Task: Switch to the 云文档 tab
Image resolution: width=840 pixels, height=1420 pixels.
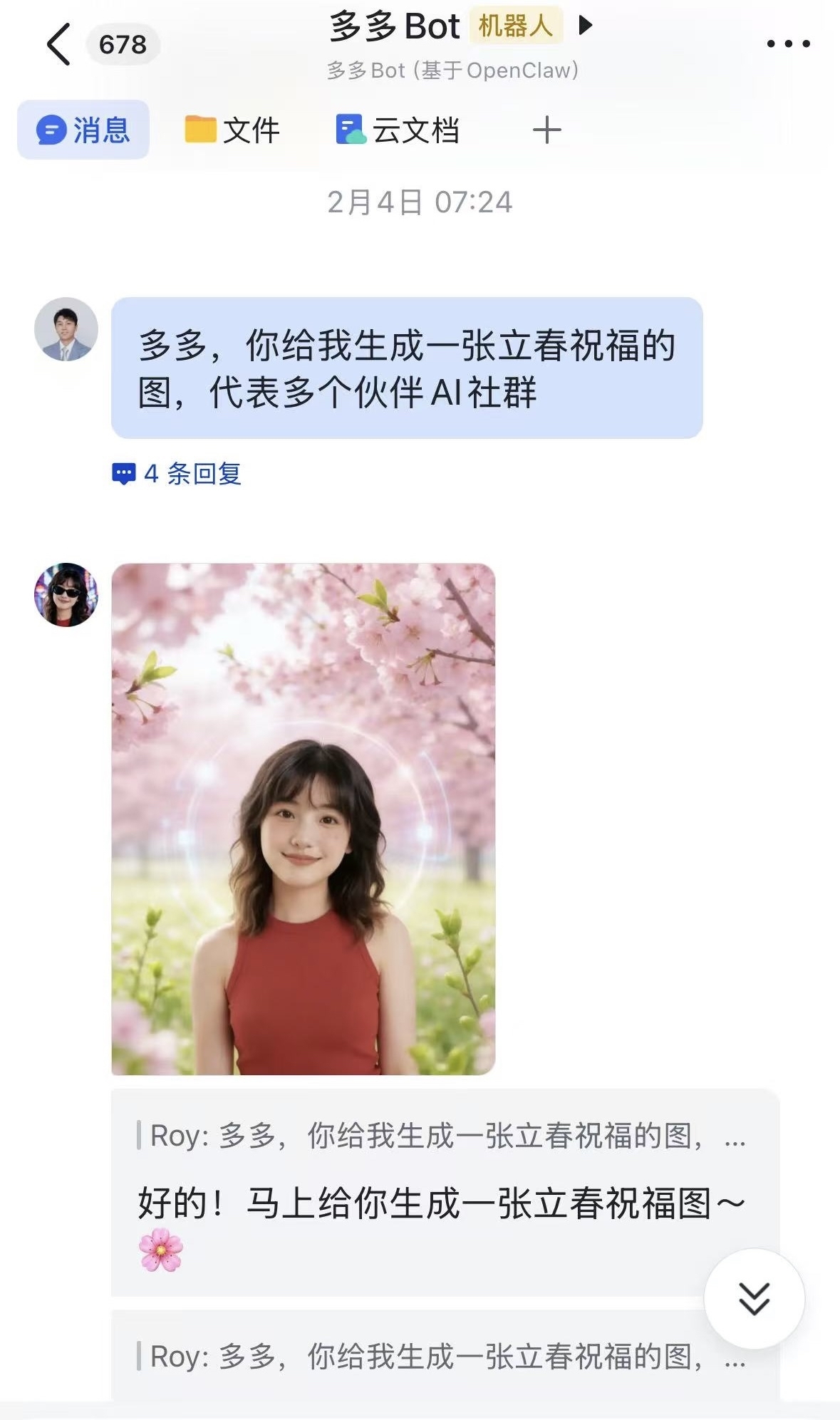Action: point(398,130)
